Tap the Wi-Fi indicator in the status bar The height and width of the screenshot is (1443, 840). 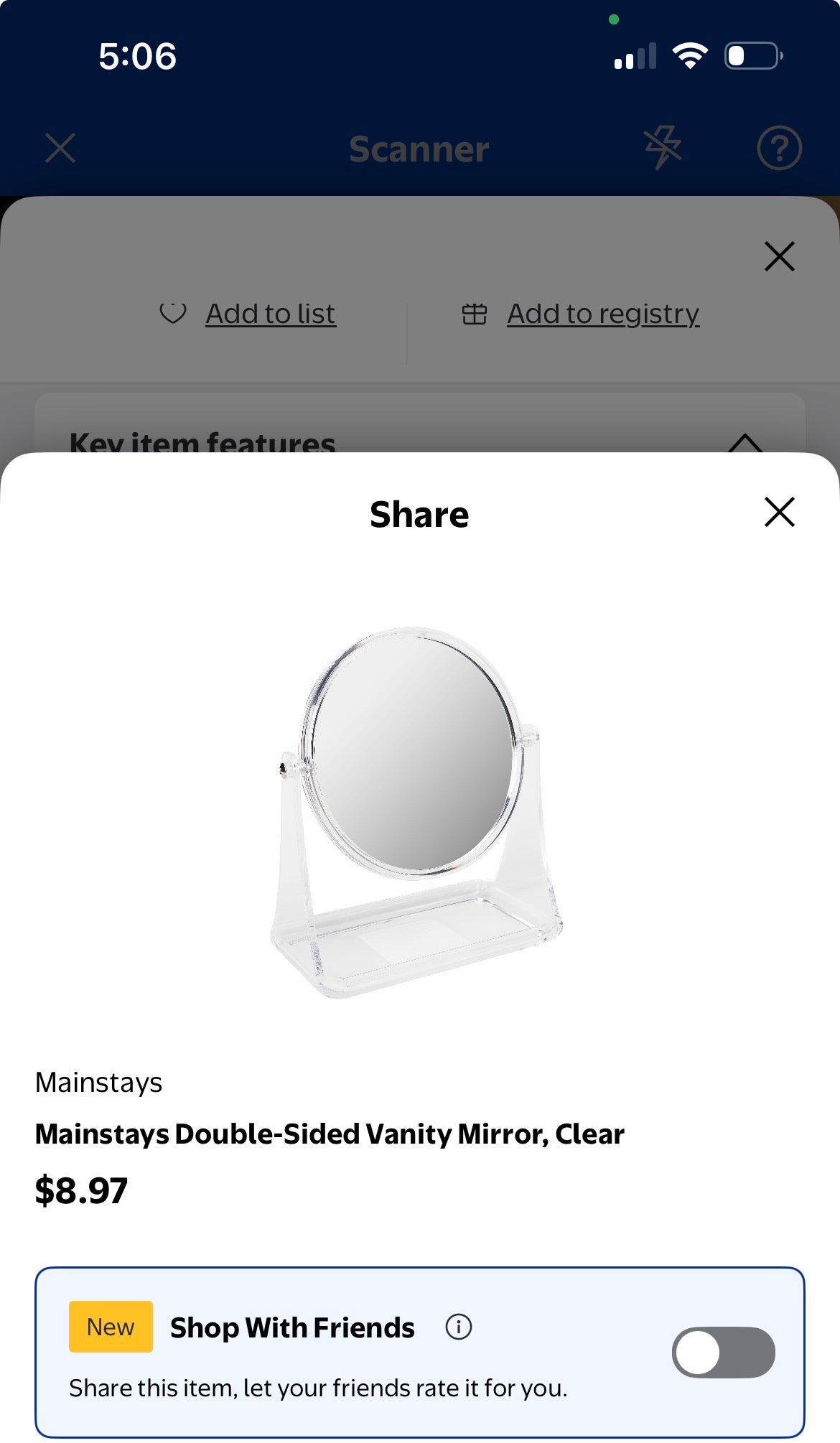point(690,55)
